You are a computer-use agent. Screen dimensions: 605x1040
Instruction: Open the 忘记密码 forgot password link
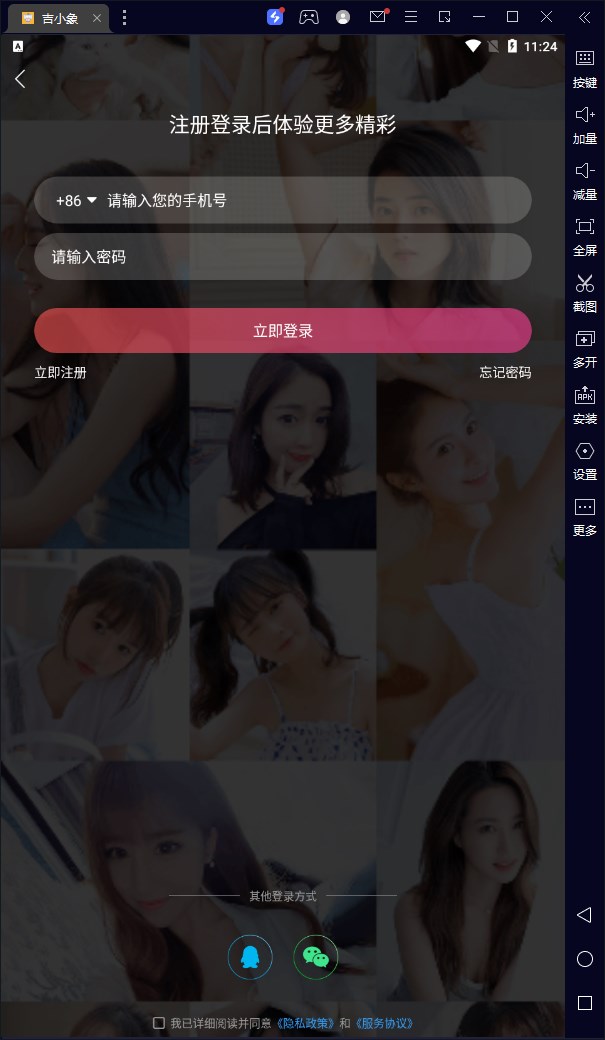(x=505, y=373)
